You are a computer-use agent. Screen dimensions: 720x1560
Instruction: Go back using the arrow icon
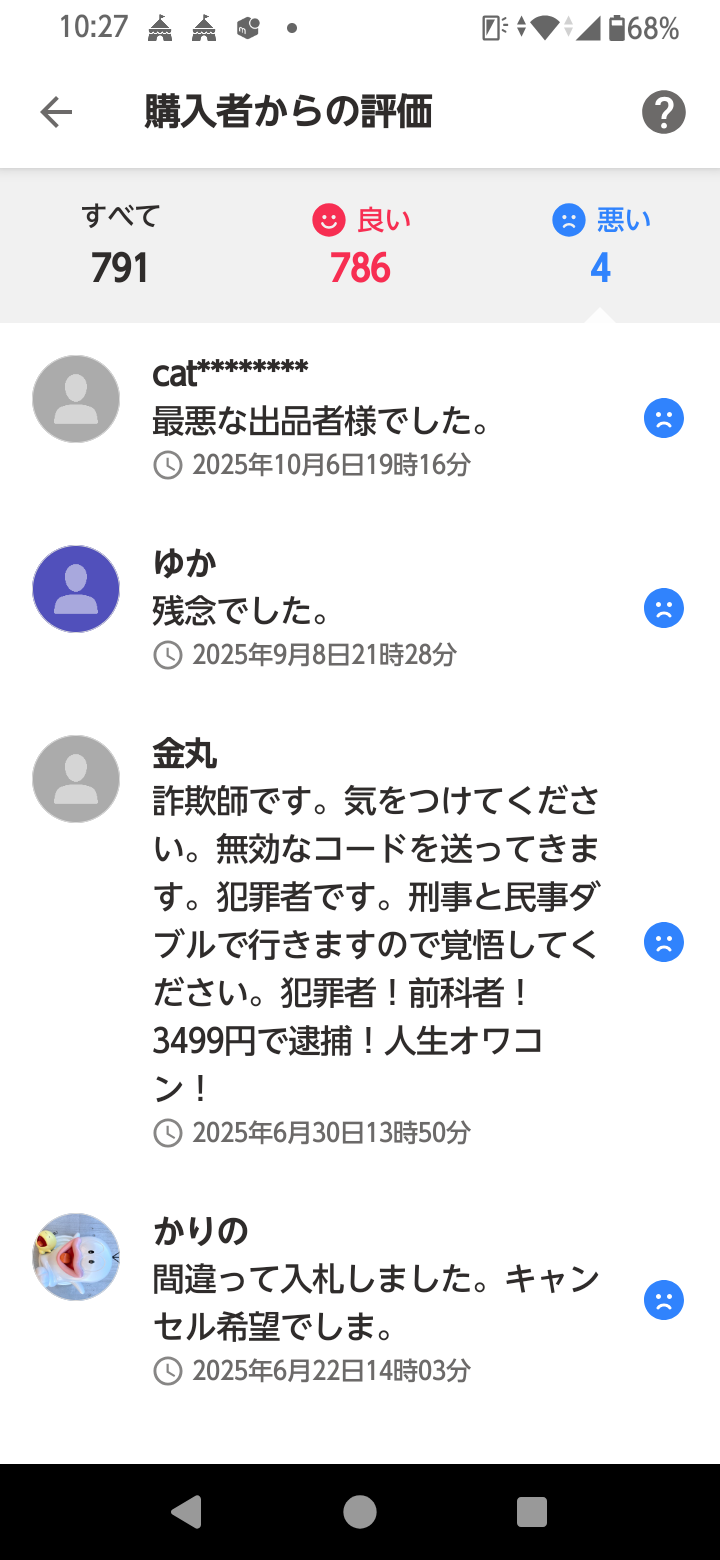[x=56, y=112]
